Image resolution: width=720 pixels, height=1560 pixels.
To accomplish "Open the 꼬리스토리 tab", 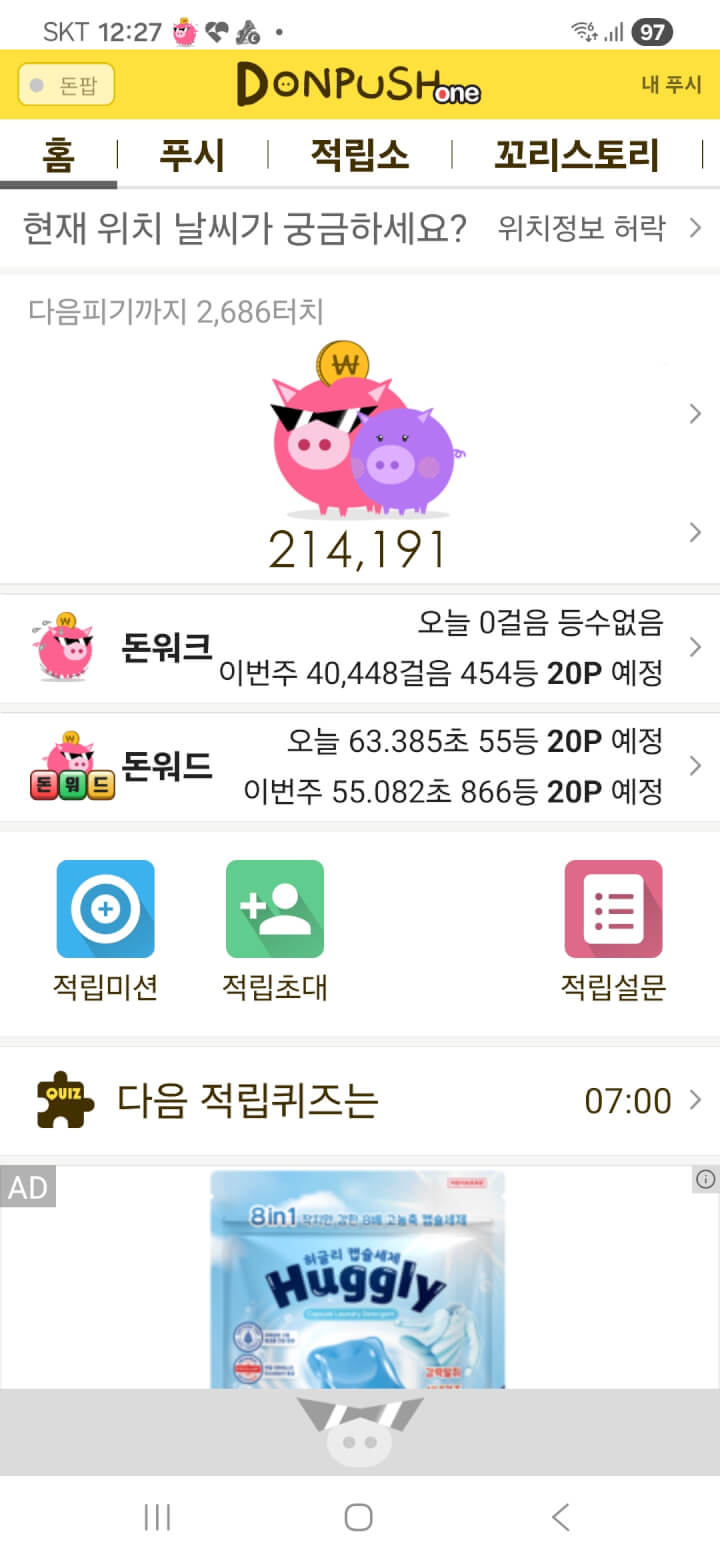I will coord(577,156).
